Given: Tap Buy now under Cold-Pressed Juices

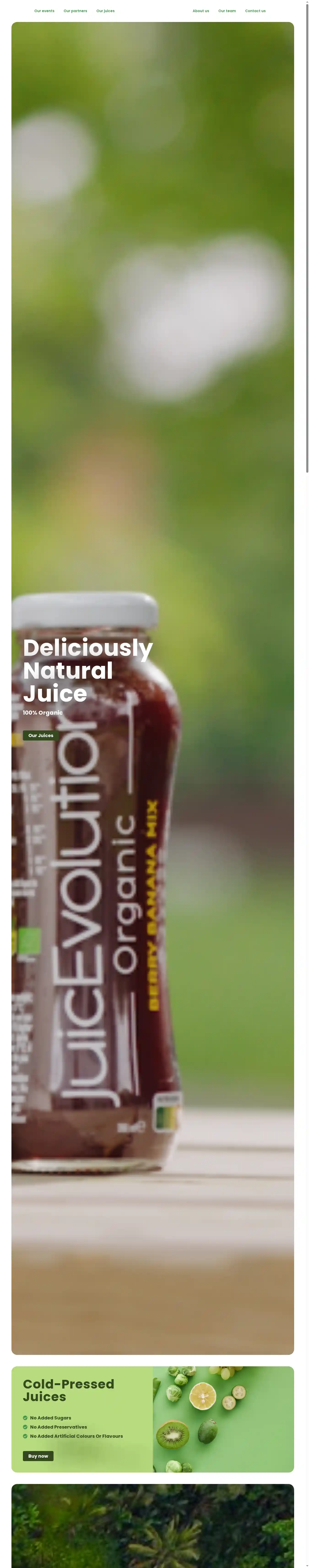Looking at the screenshot, I should tap(38, 1456).
